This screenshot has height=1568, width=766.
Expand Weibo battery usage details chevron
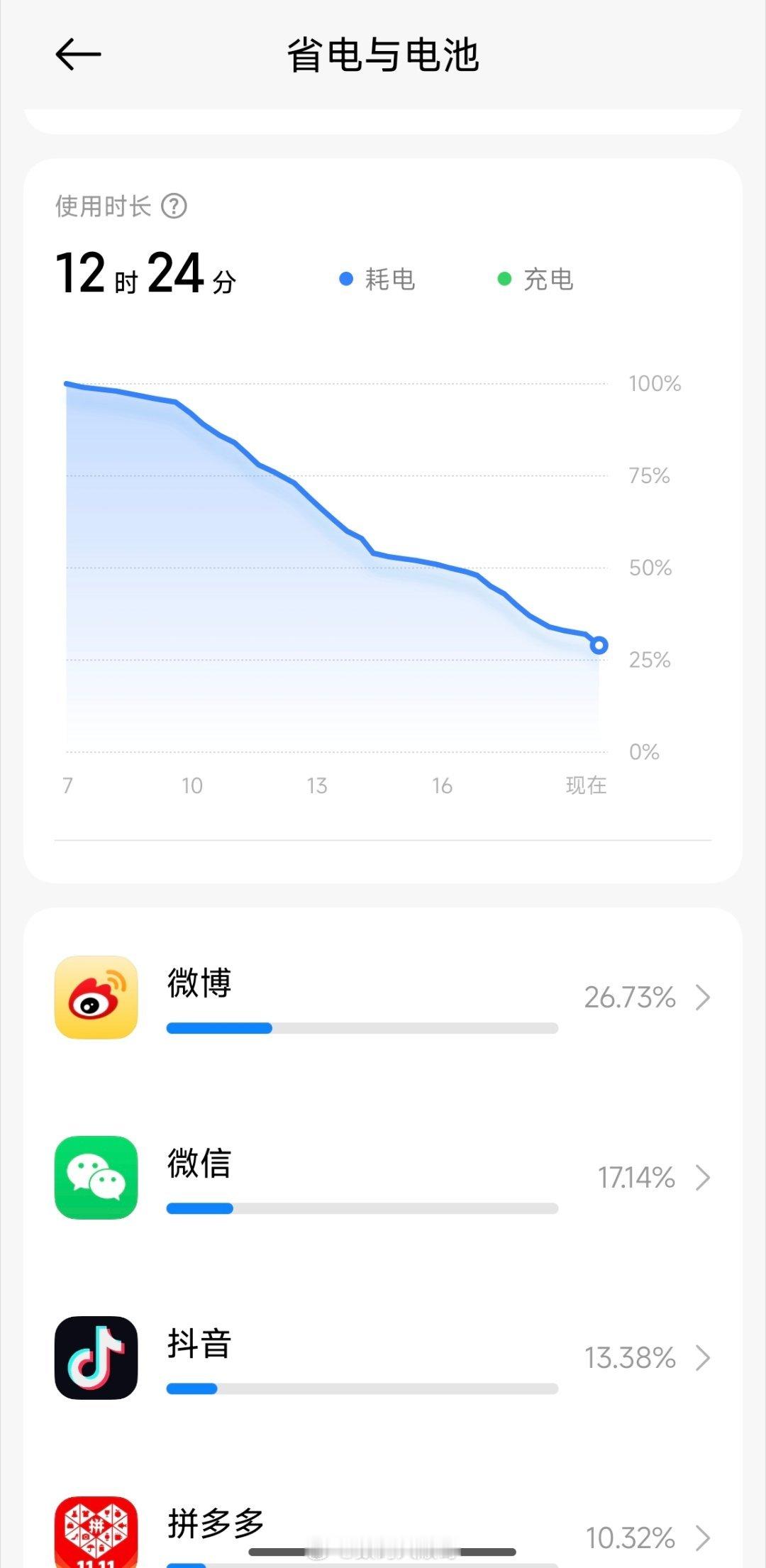(703, 998)
